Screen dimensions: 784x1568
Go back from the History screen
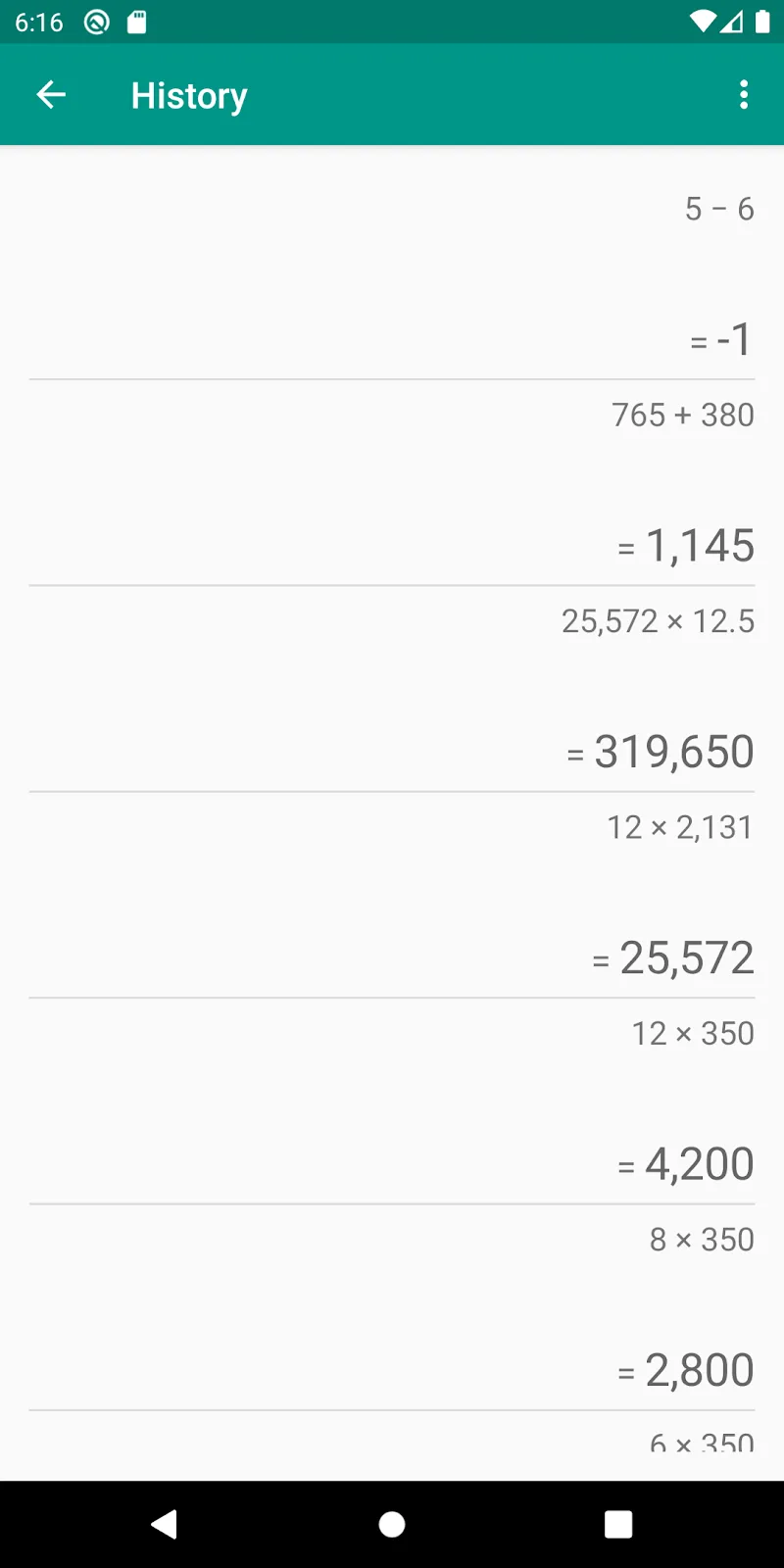coord(51,95)
